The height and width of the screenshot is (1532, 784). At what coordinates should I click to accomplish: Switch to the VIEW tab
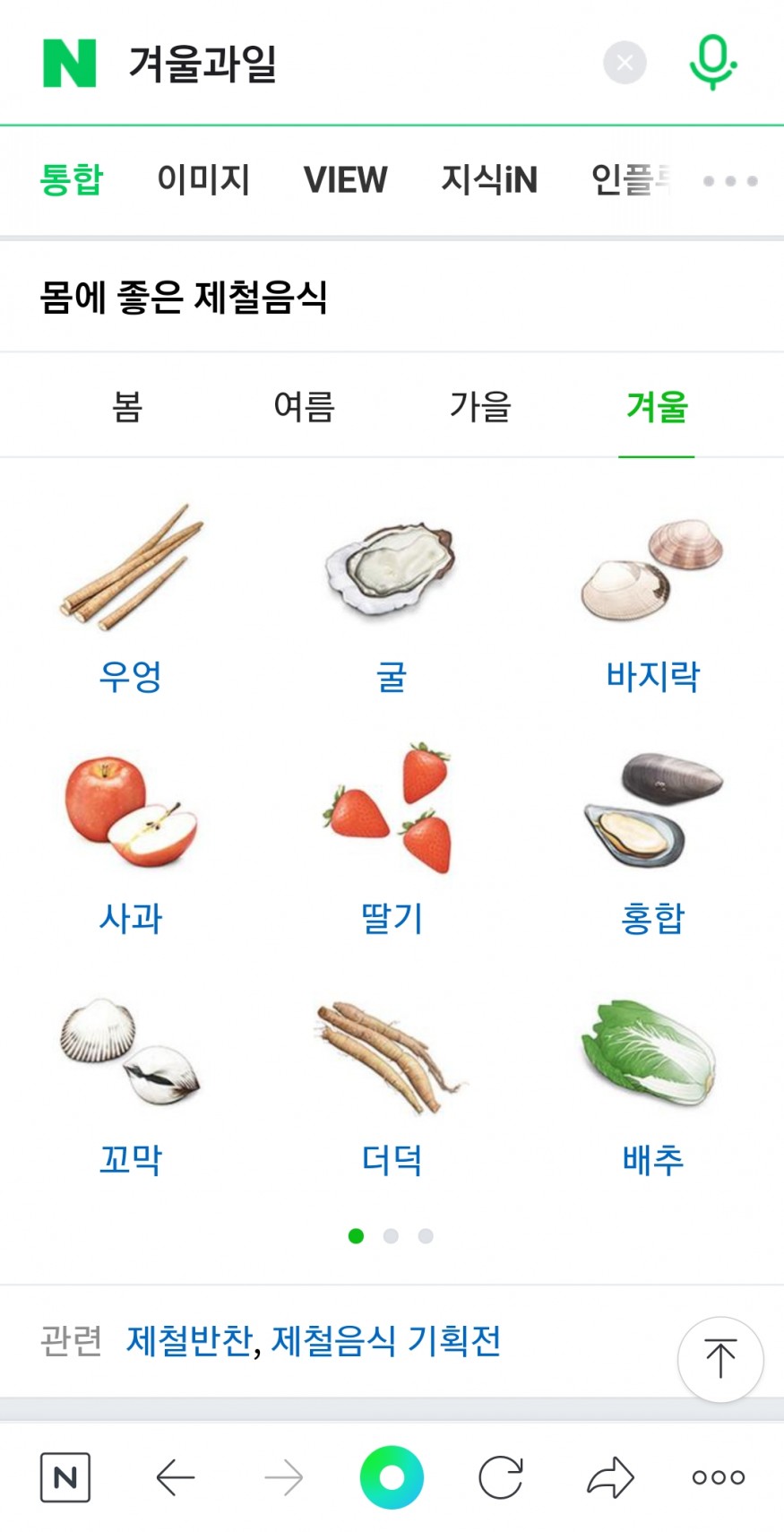pyautogui.click(x=345, y=179)
